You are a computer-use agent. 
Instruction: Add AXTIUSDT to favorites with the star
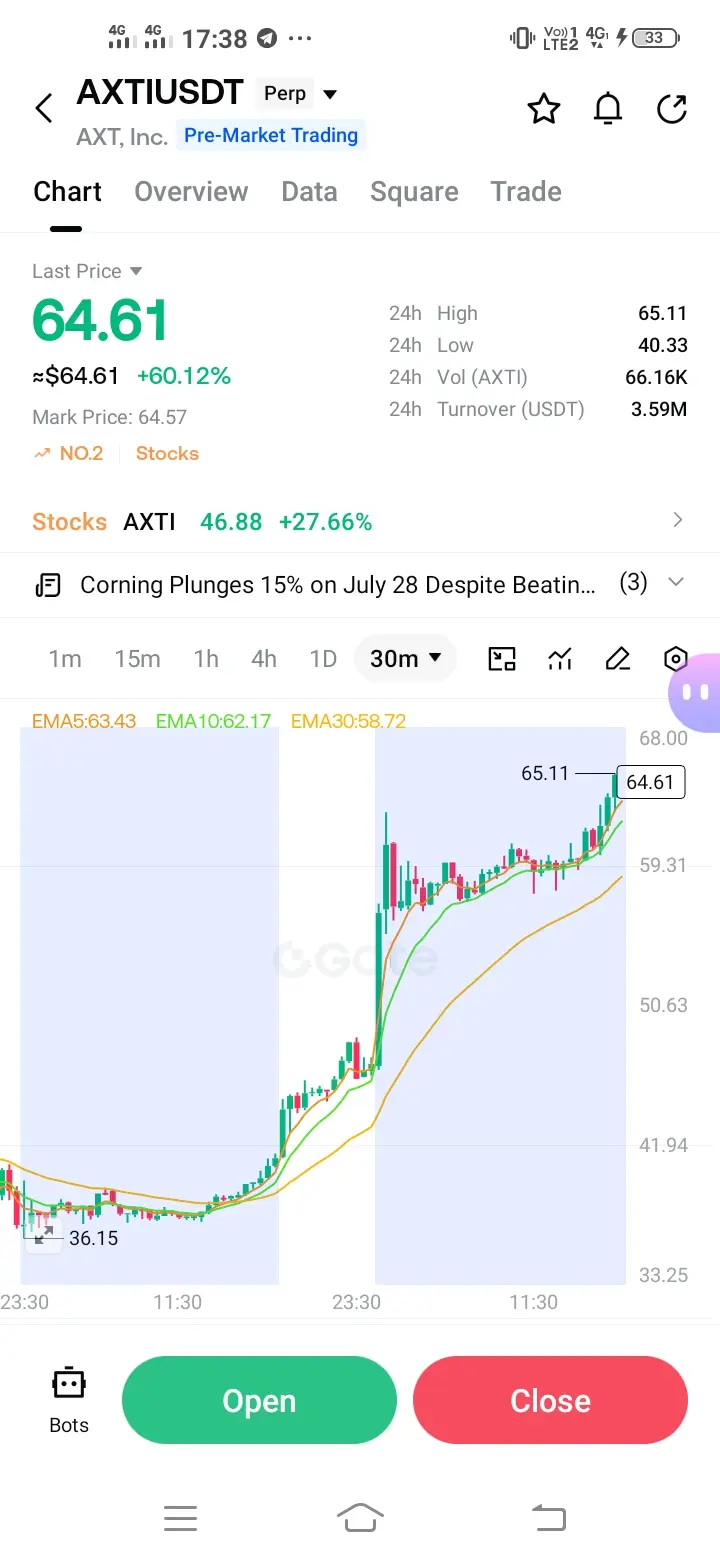point(544,108)
